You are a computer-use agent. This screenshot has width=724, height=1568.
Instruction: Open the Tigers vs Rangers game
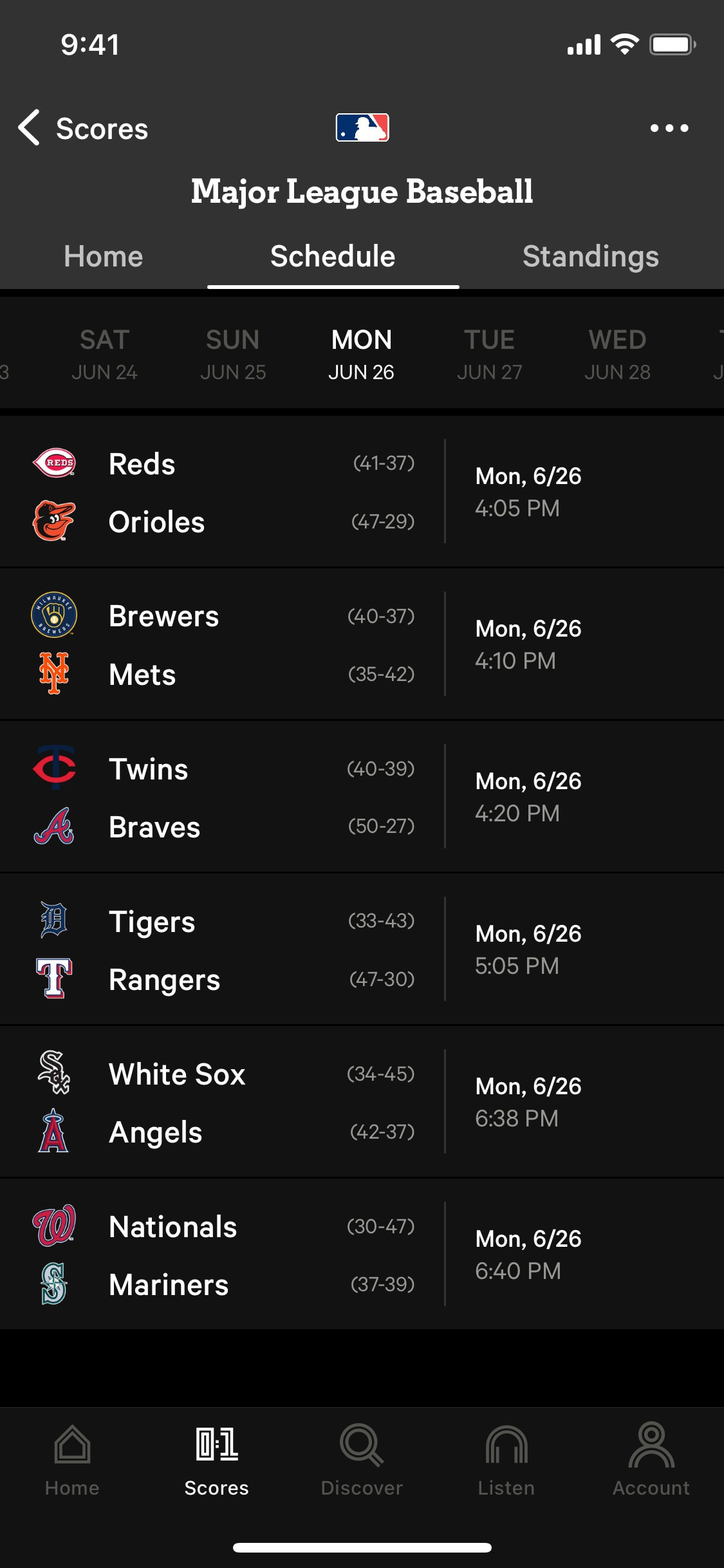click(362, 949)
